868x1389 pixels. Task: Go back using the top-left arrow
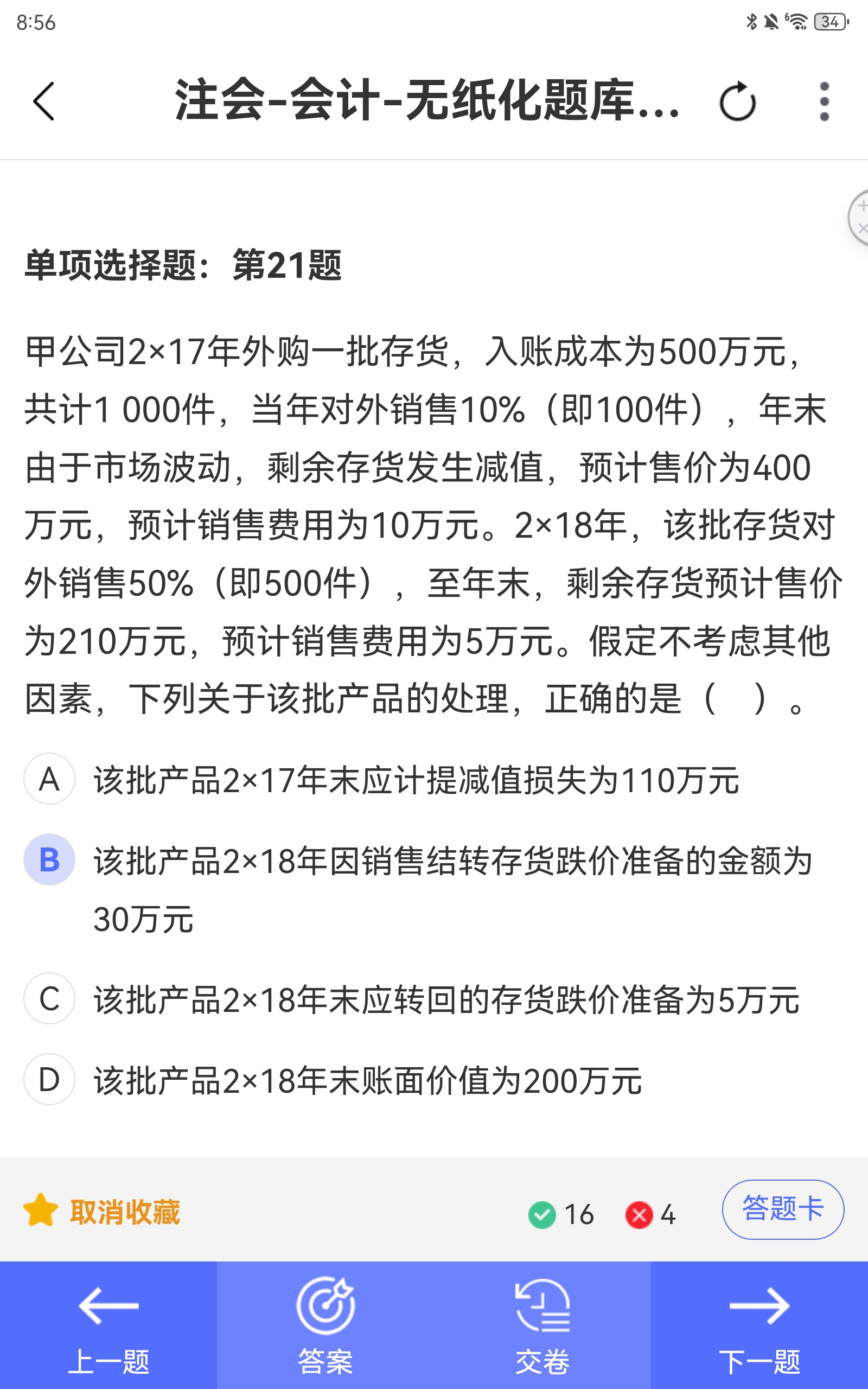43,101
